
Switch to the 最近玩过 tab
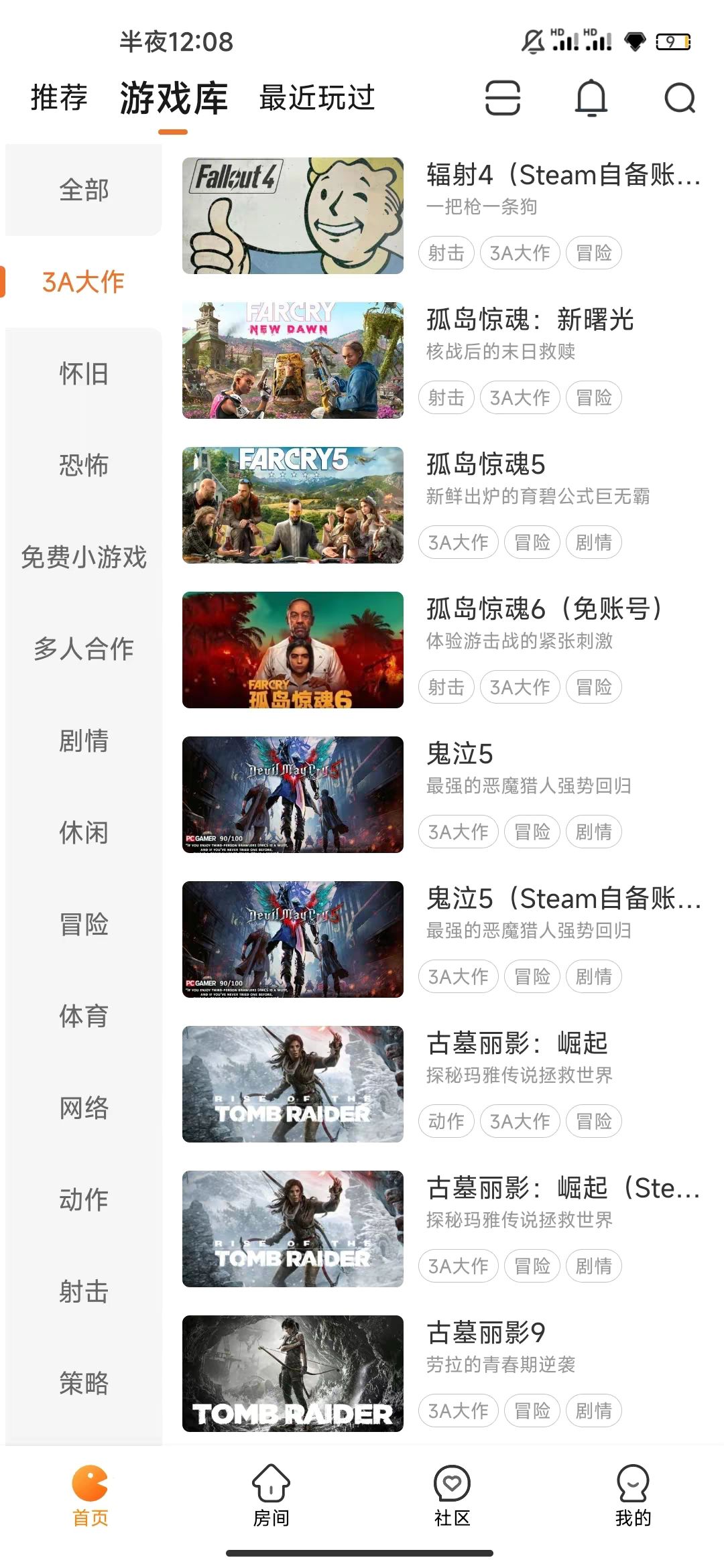coord(316,98)
